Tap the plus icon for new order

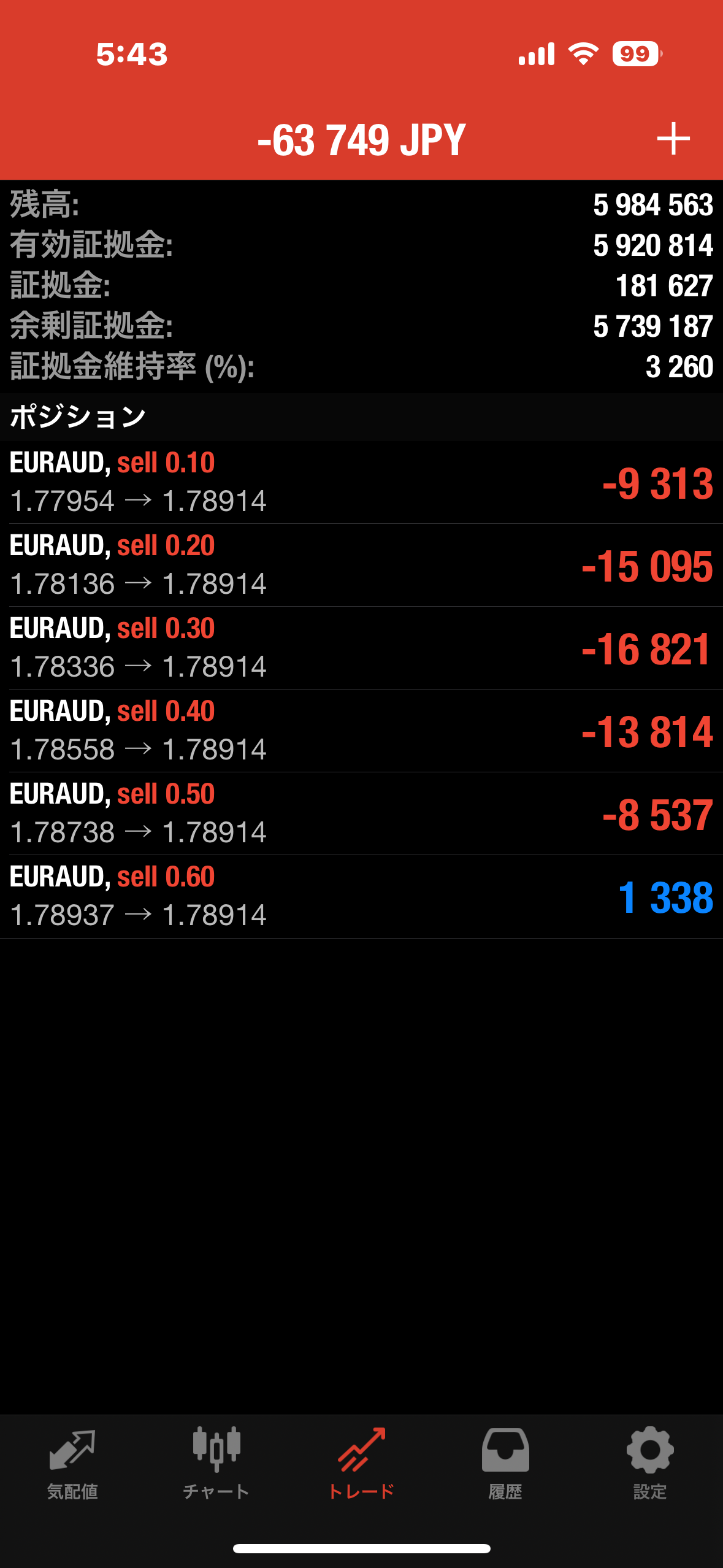click(x=673, y=139)
